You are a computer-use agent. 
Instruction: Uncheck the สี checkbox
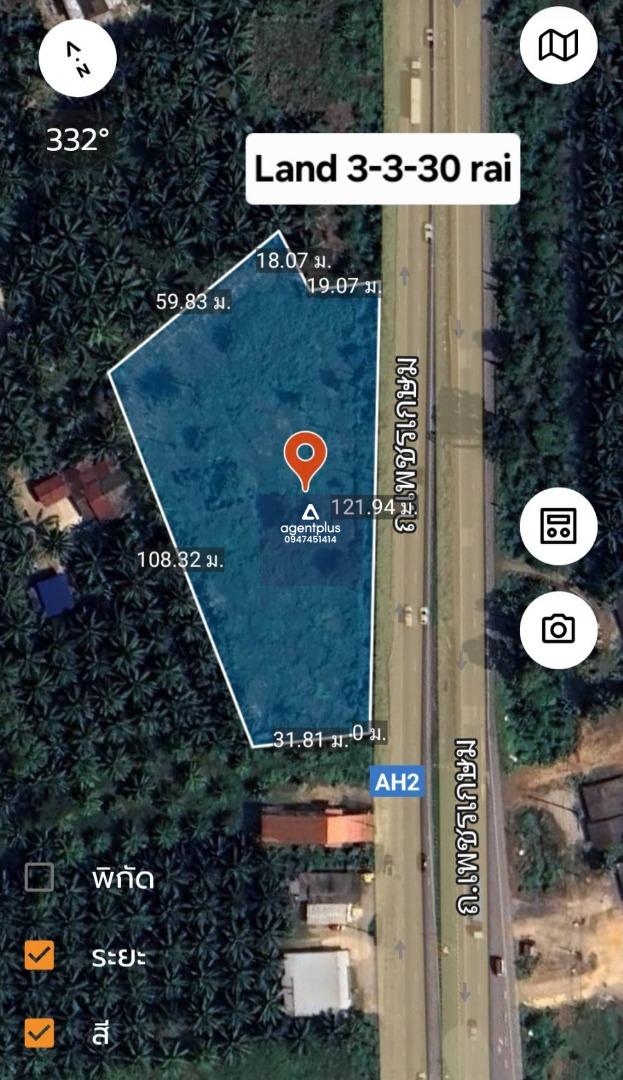39,1032
